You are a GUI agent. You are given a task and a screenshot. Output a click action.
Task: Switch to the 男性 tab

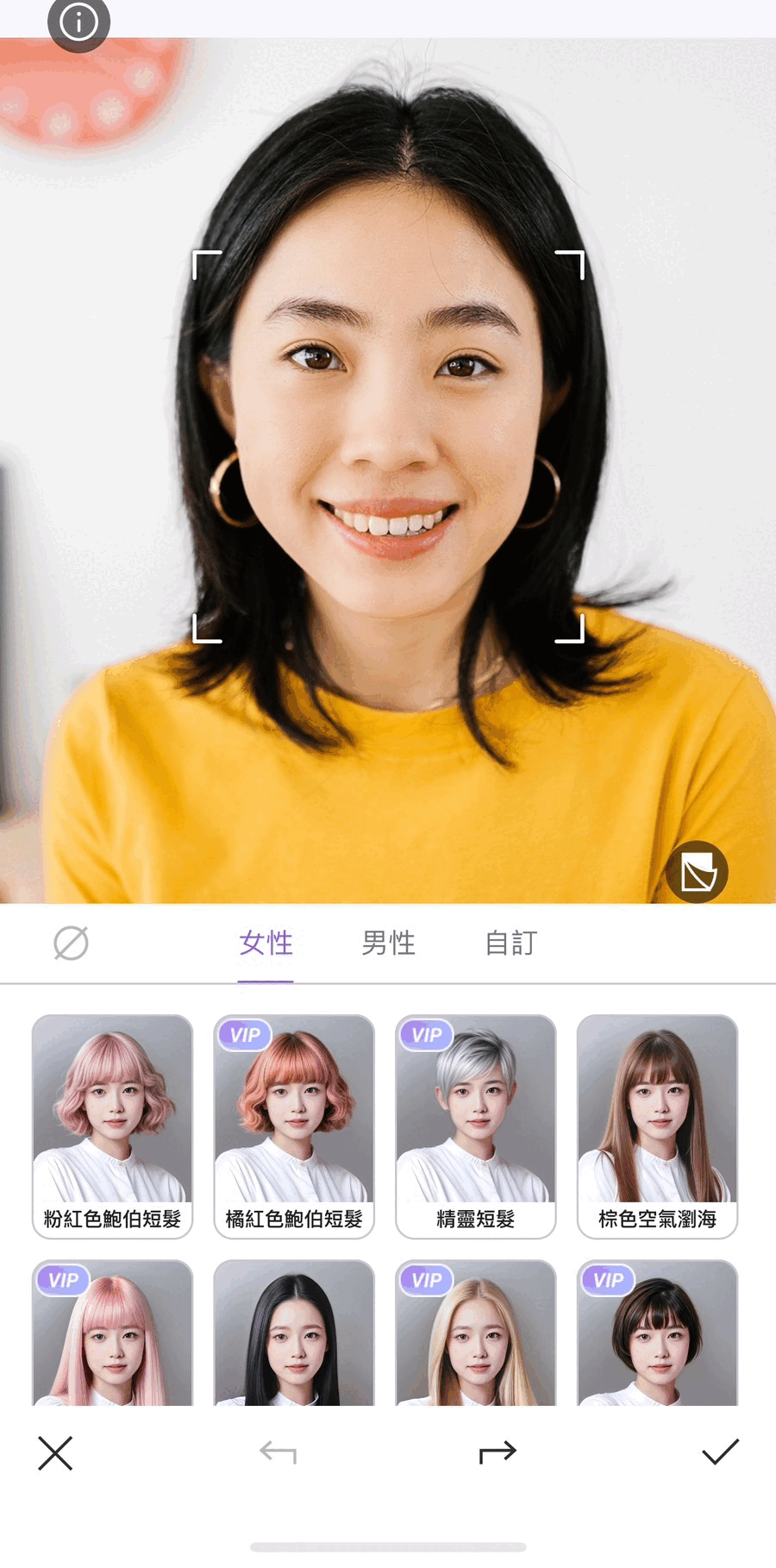(x=388, y=943)
